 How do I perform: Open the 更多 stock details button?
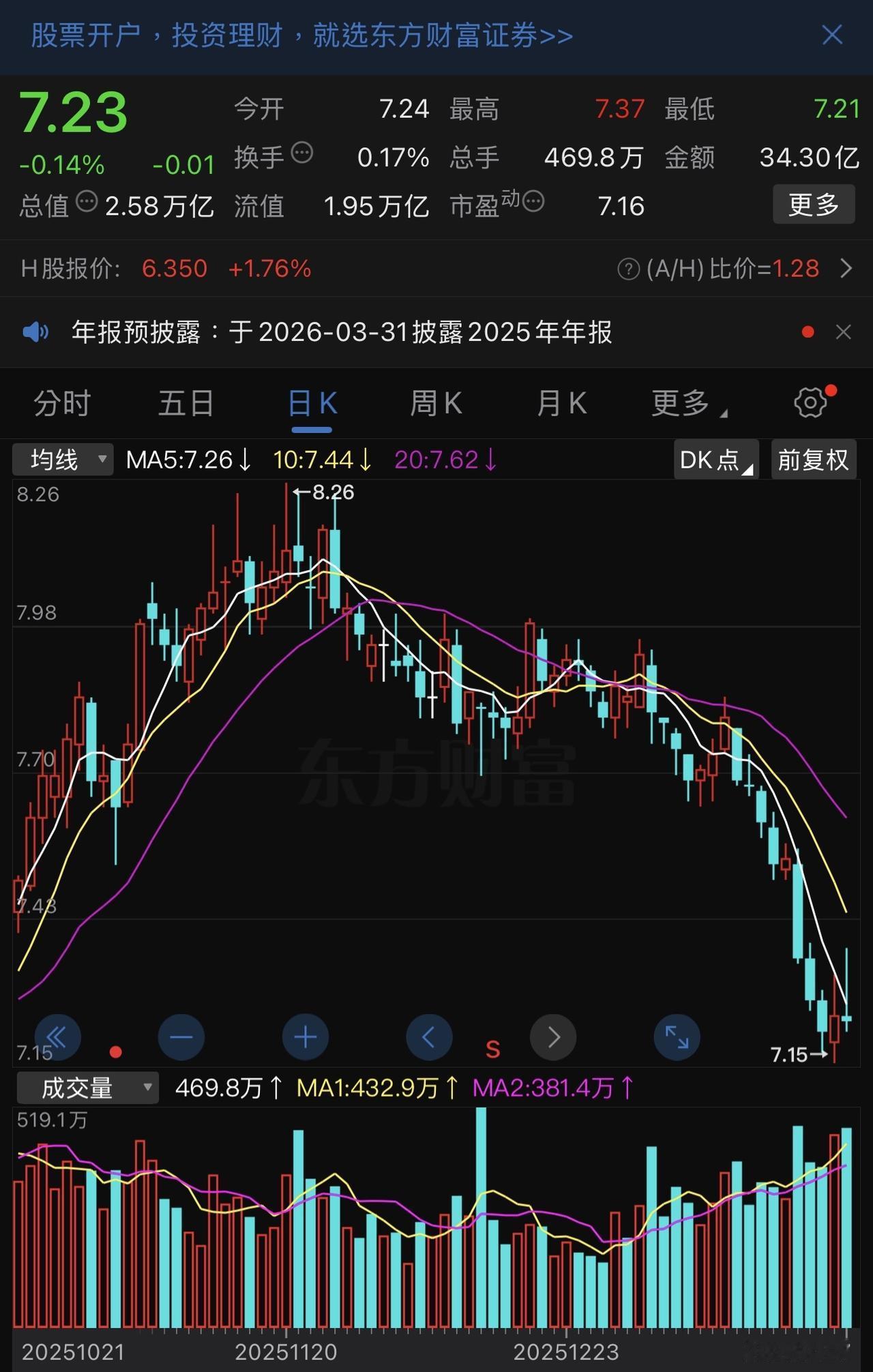pos(813,204)
